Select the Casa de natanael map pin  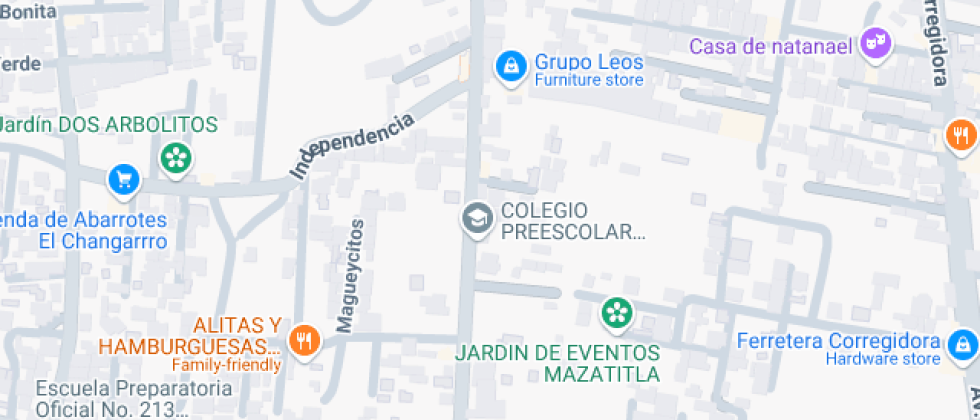click(877, 43)
